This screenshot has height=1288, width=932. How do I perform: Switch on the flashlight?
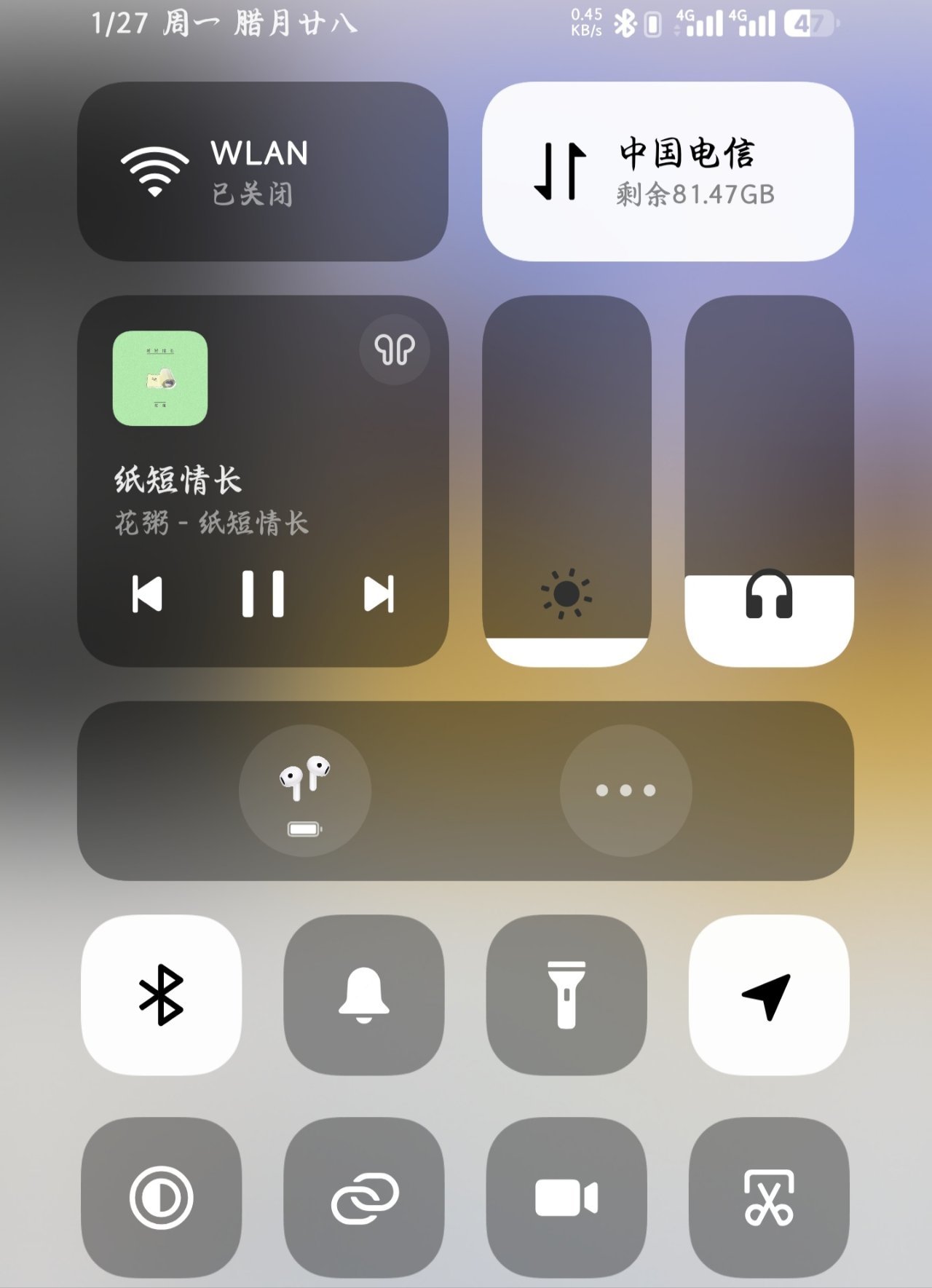tap(566, 995)
